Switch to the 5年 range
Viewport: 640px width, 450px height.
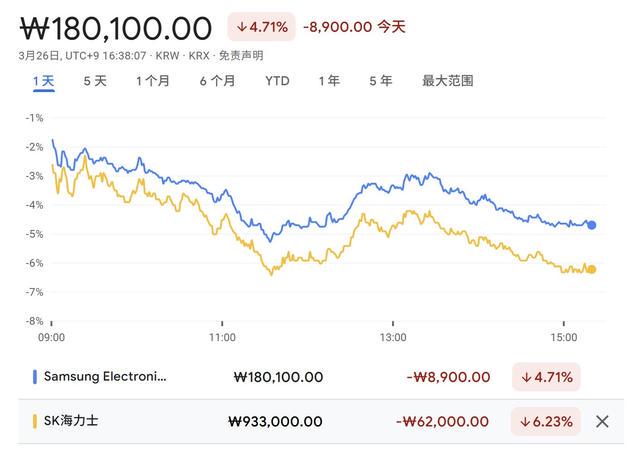click(380, 81)
